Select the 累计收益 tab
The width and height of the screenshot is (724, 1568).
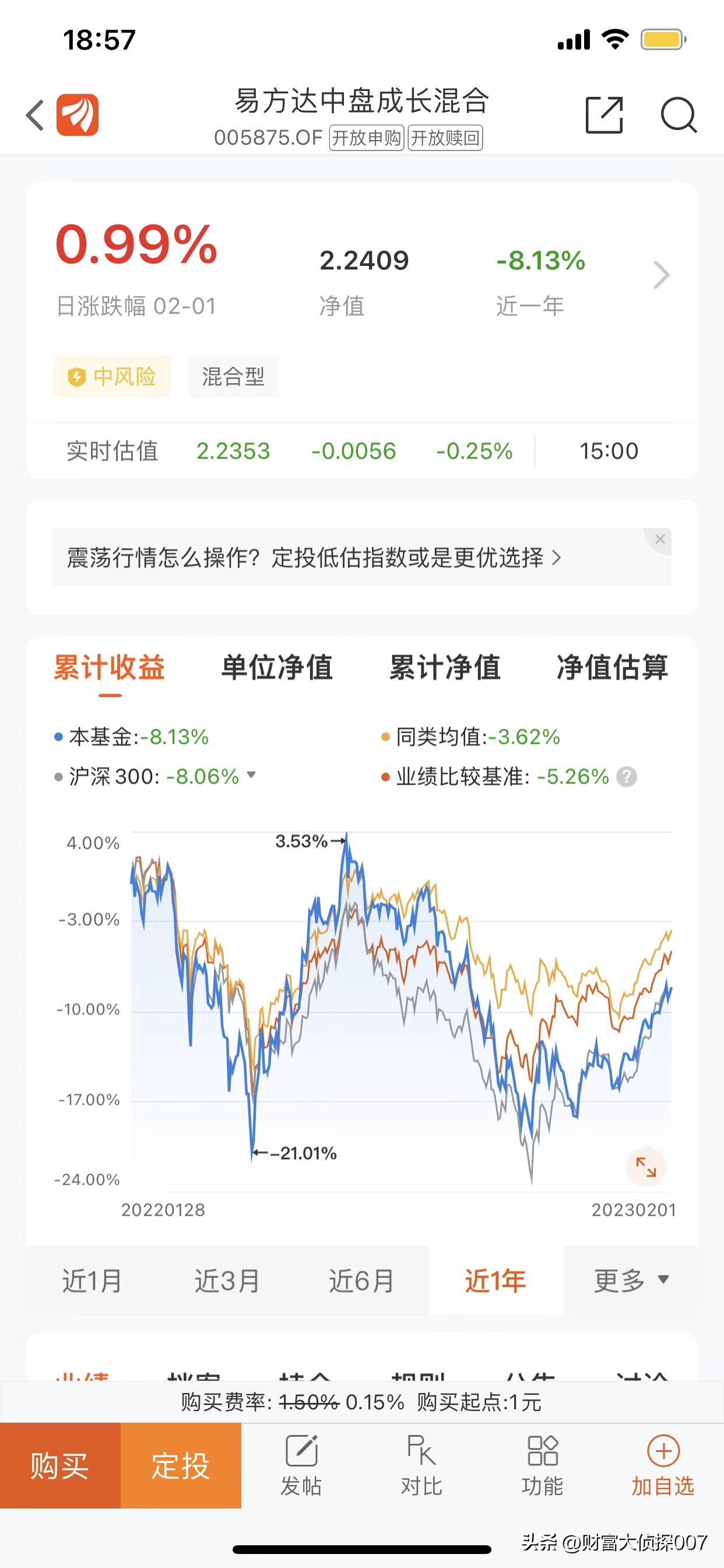point(110,667)
